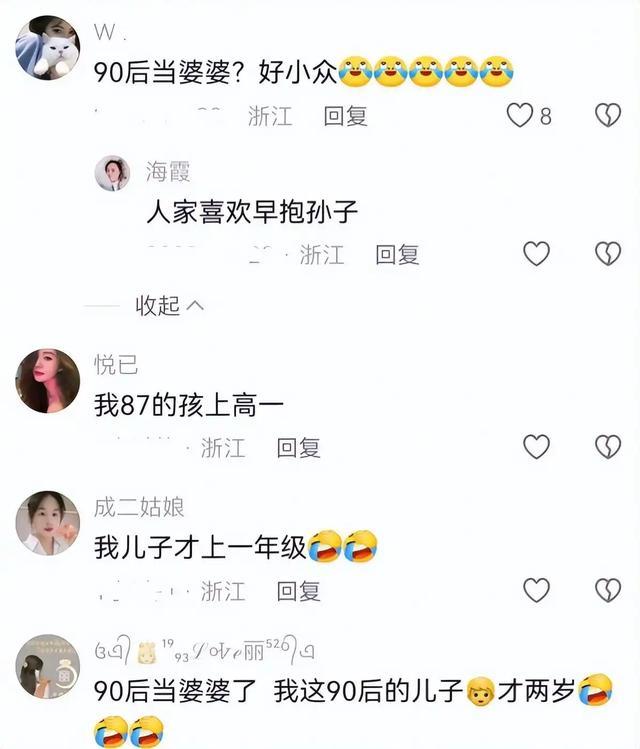Like 成二姑娘's comment
The height and width of the screenshot is (749, 640).
point(537,590)
